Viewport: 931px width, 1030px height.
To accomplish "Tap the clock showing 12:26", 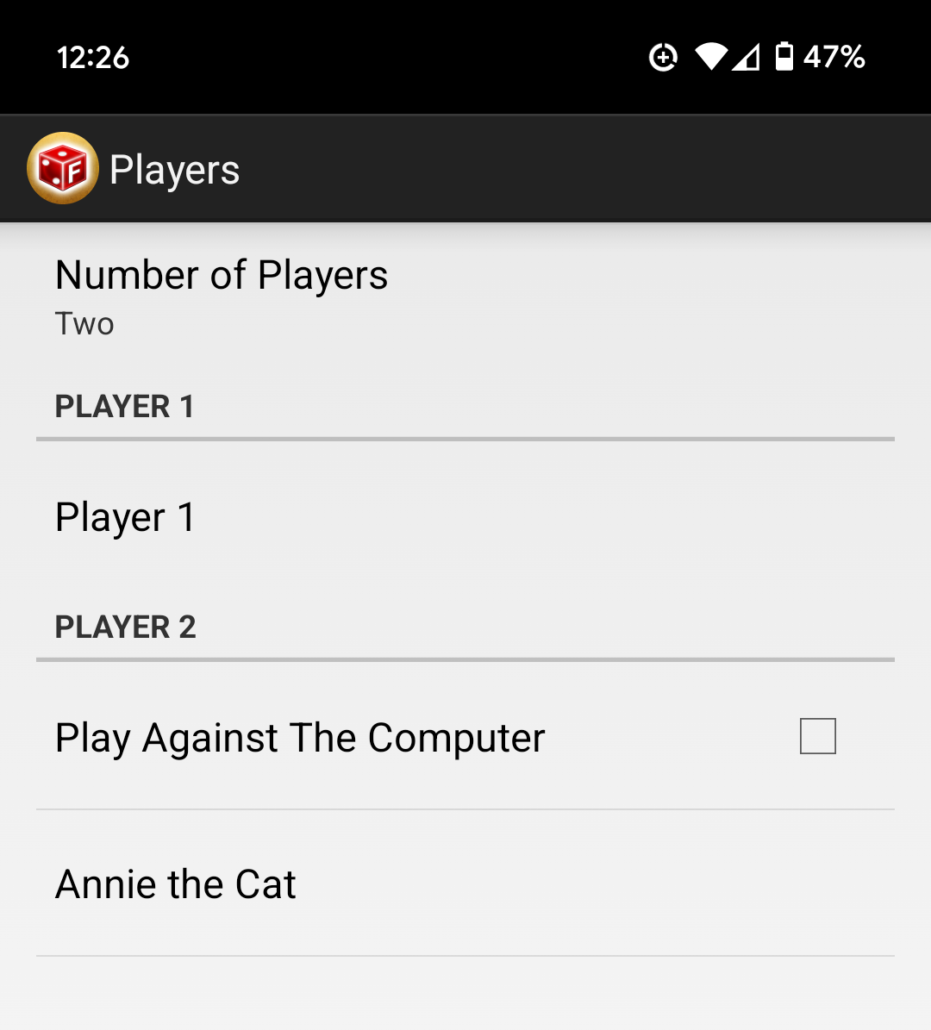I will point(94,57).
